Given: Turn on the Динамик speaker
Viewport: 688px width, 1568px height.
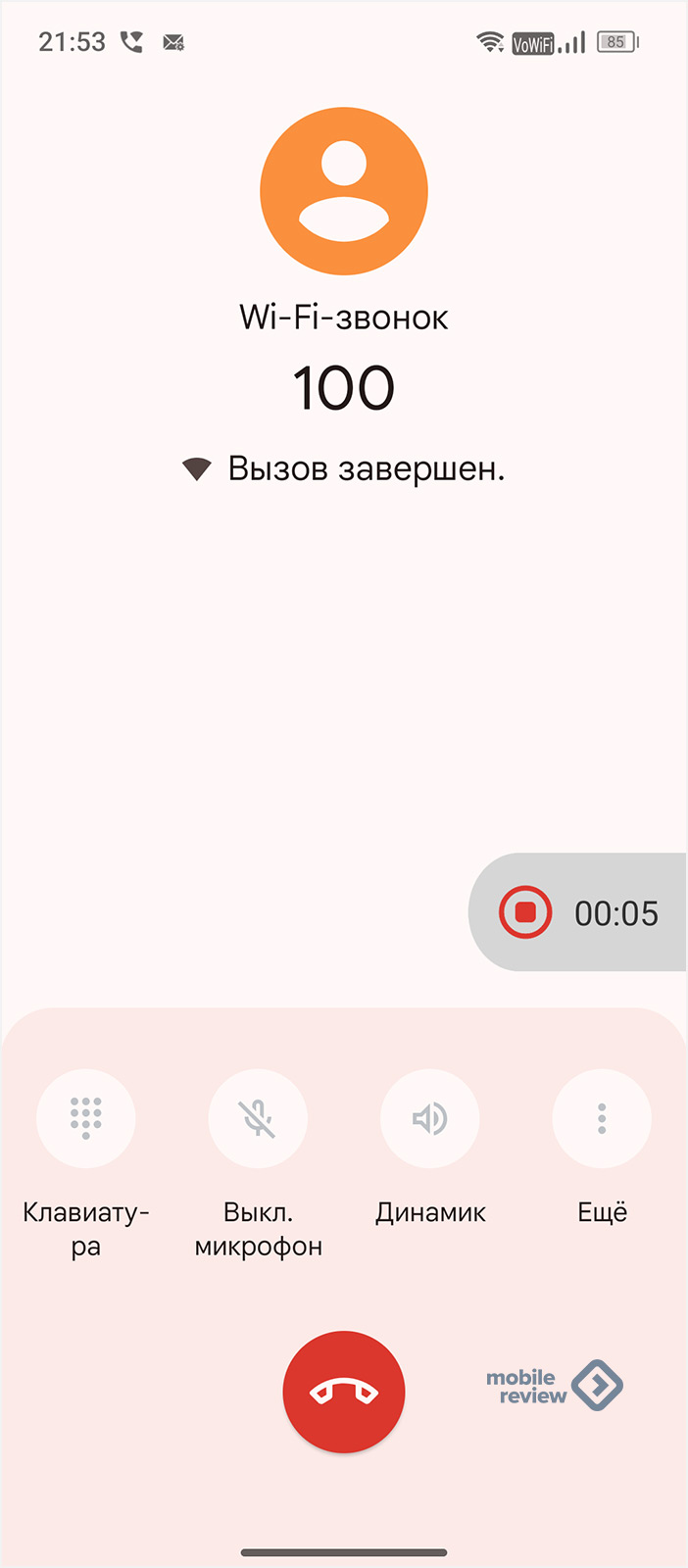Looking at the screenshot, I should click(430, 1118).
